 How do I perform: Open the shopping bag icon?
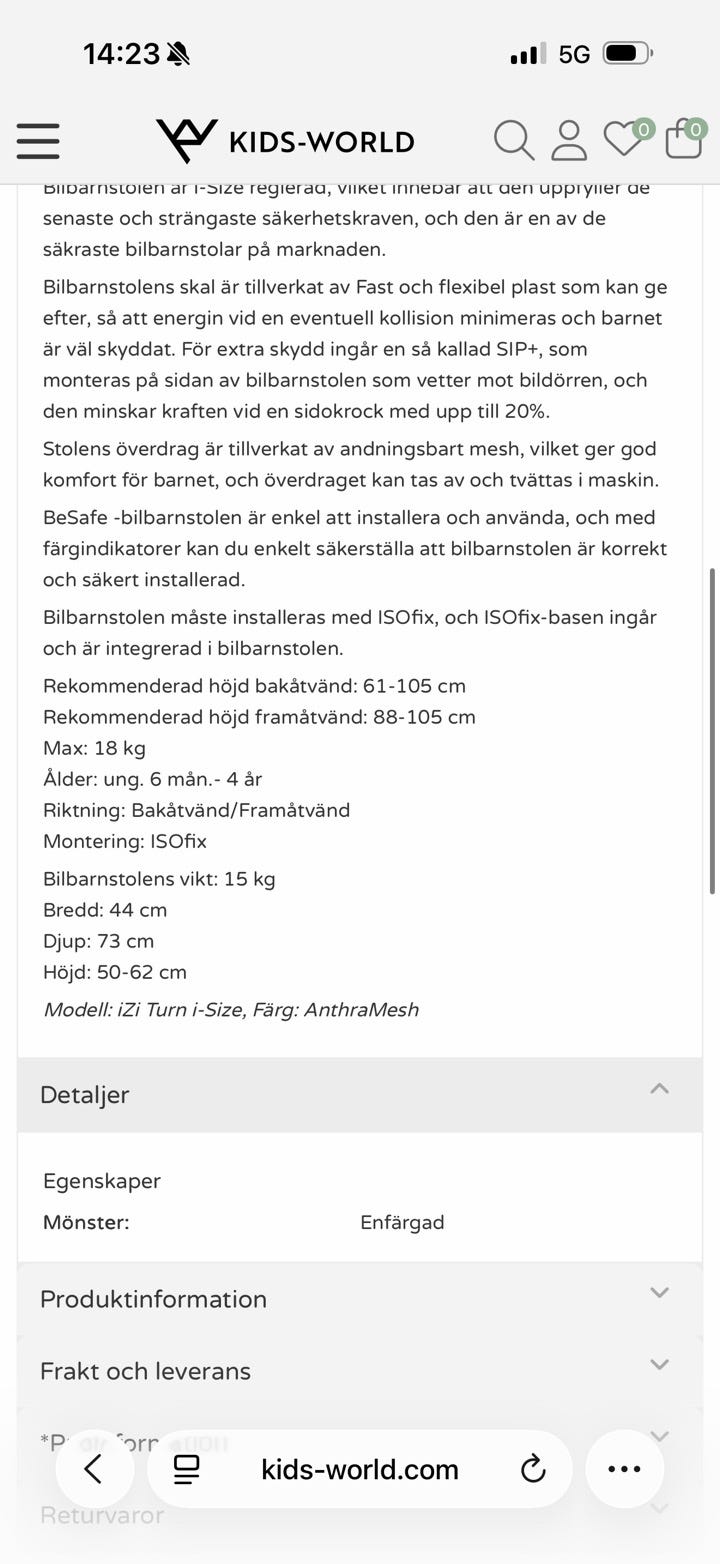tap(681, 143)
